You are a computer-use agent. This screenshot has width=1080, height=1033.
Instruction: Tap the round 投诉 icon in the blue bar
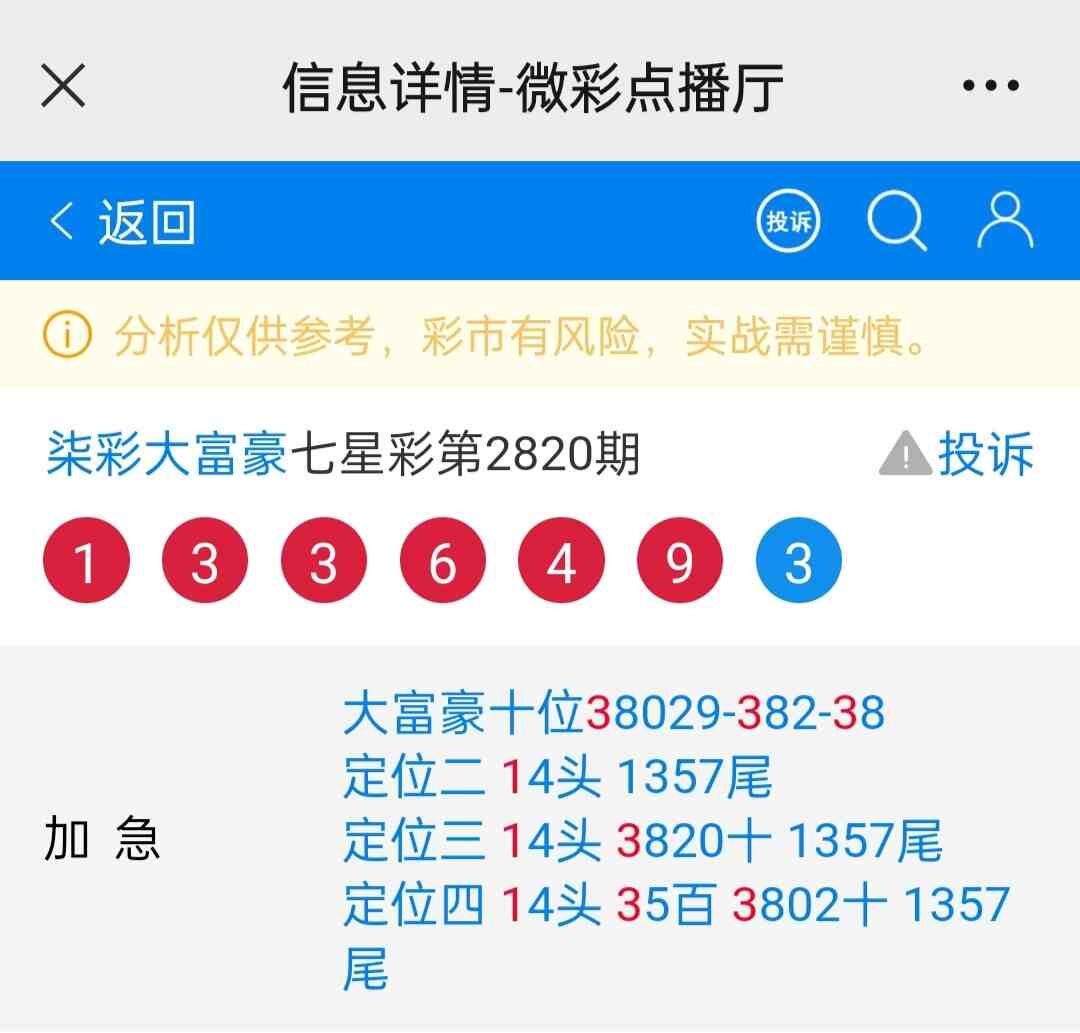[788, 221]
